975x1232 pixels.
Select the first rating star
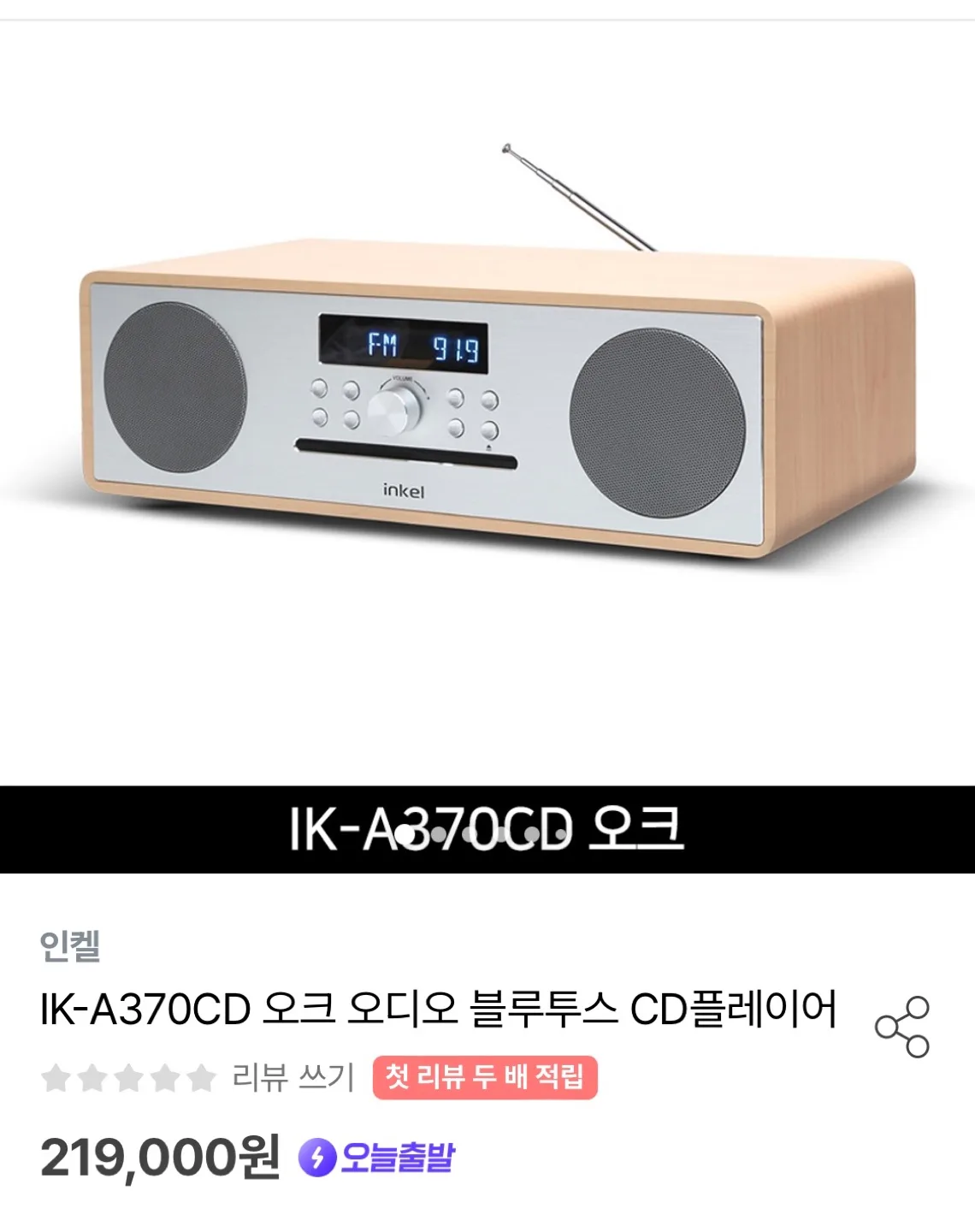(x=56, y=1076)
